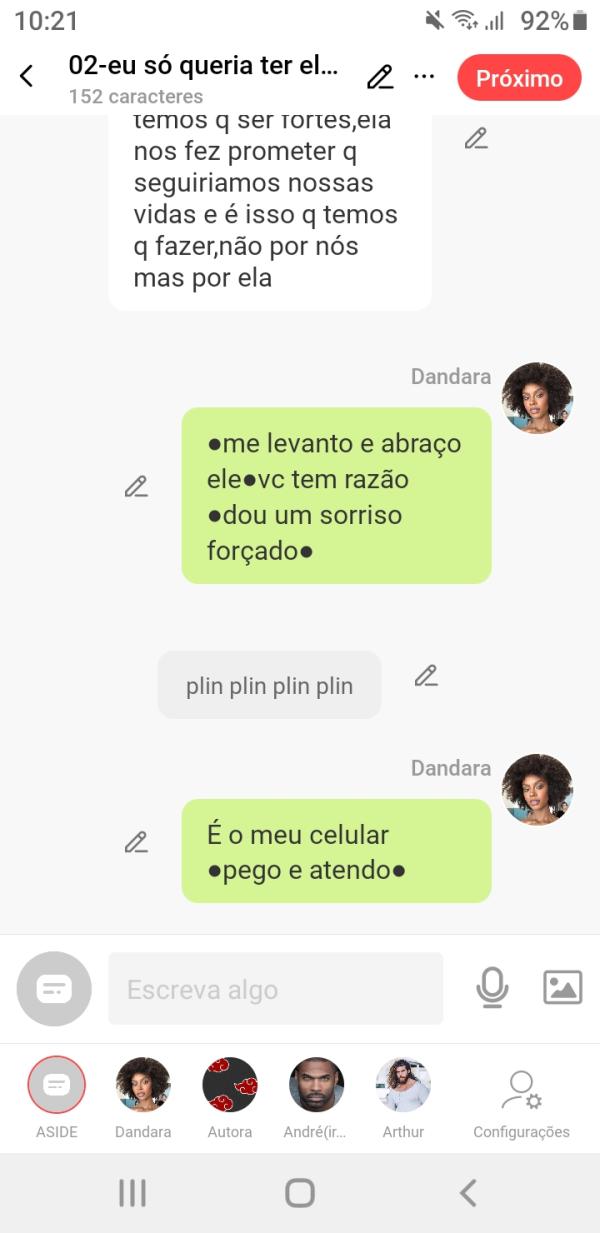
Task: Focus the 'Escreva algo' text field
Action: (x=275, y=989)
